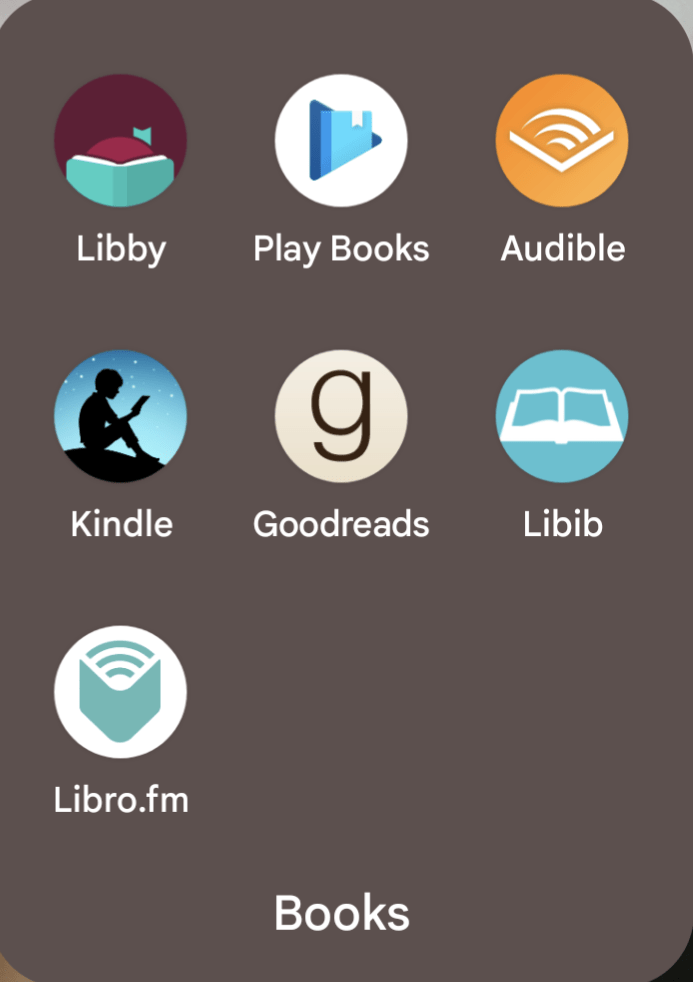Launch the Libib app
Screen dimensions: 693x982
(x=562, y=416)
